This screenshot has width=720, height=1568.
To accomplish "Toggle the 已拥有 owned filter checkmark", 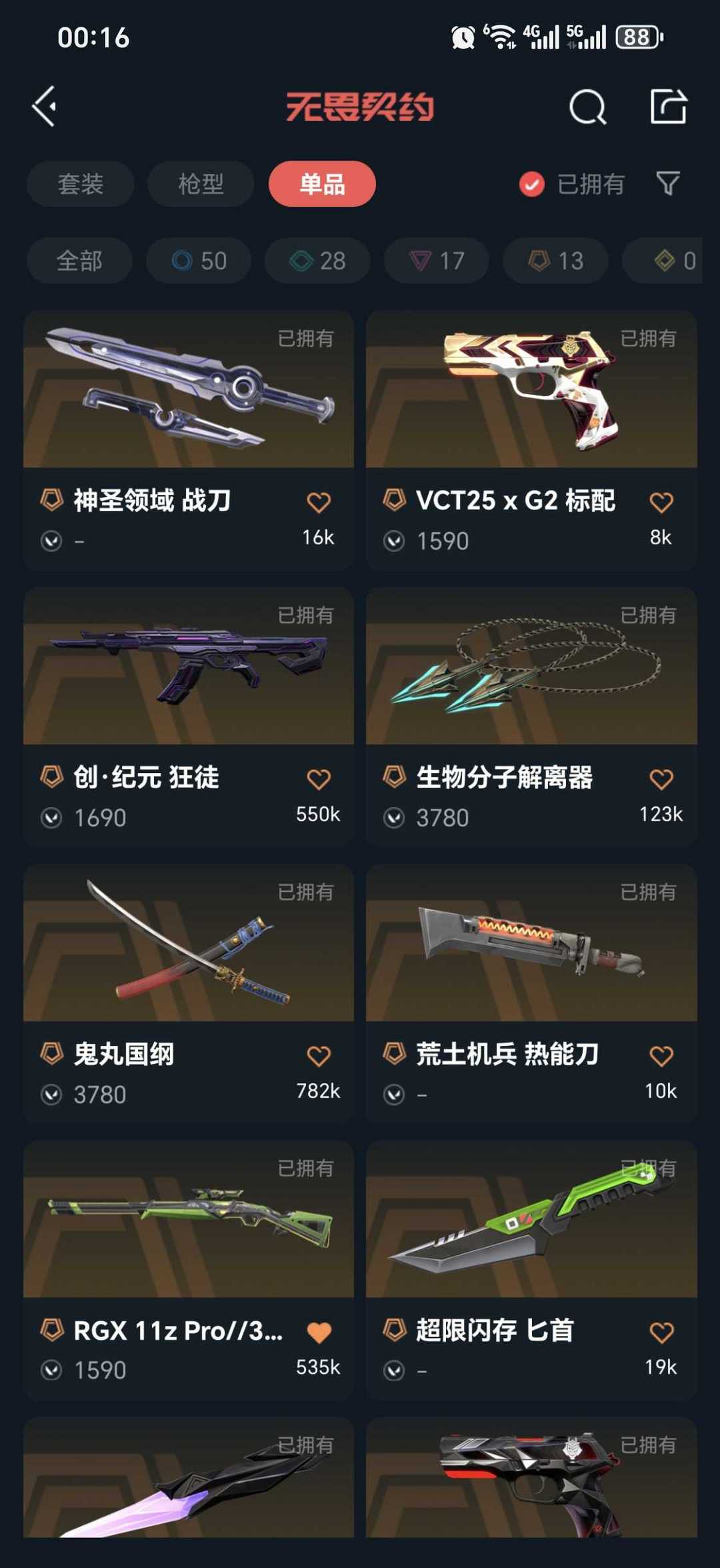I will [531, 184].
